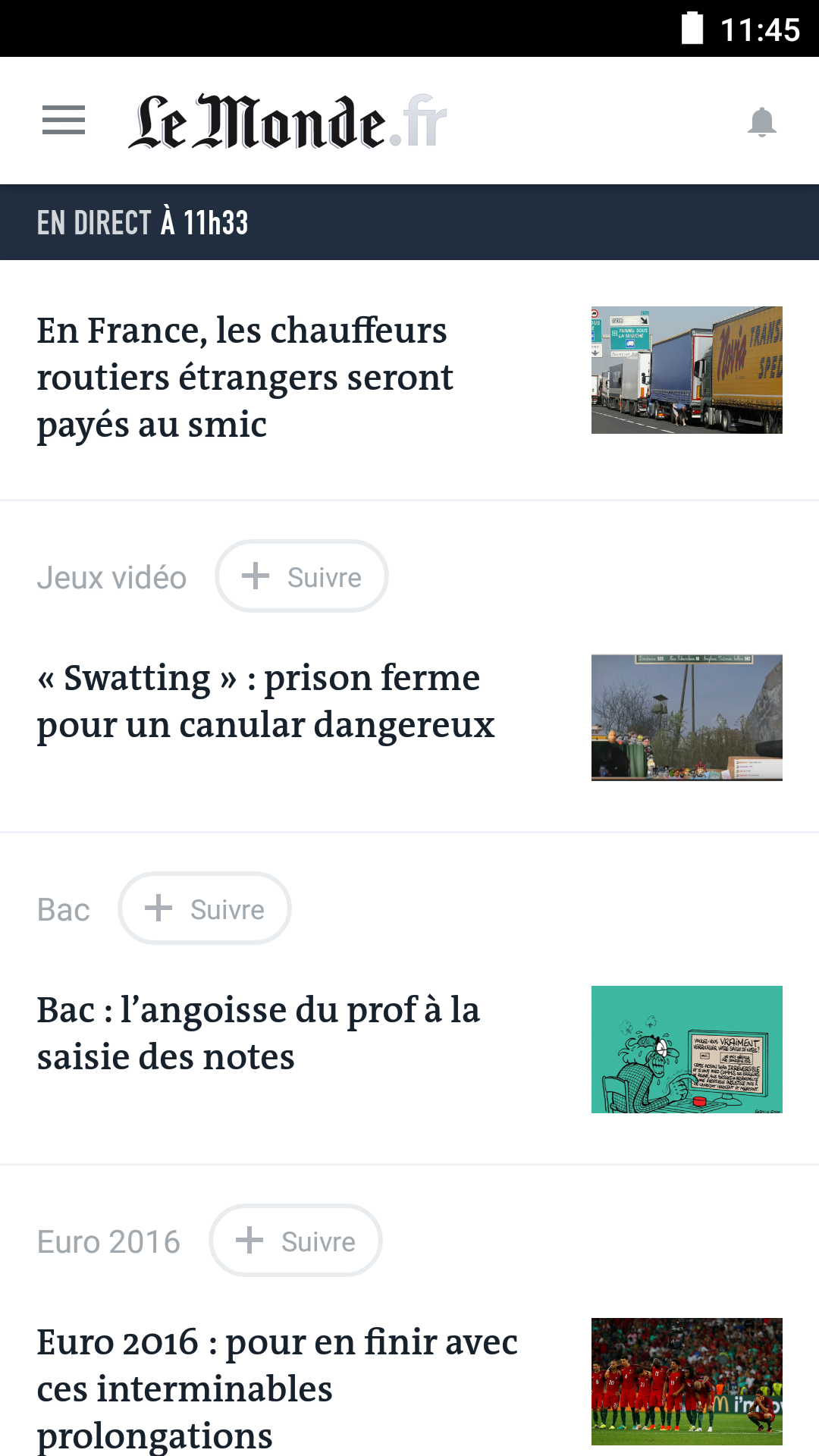Open article on l'angoisse du prof

pyautogui.click(x=258, y=1034)
